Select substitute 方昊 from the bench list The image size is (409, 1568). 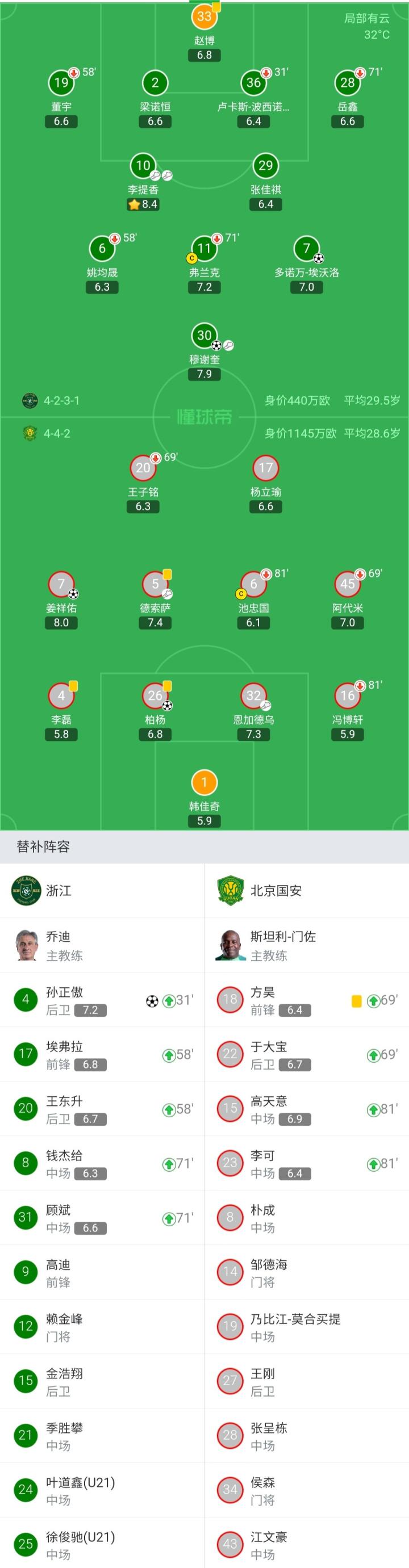coord(306,1000)
